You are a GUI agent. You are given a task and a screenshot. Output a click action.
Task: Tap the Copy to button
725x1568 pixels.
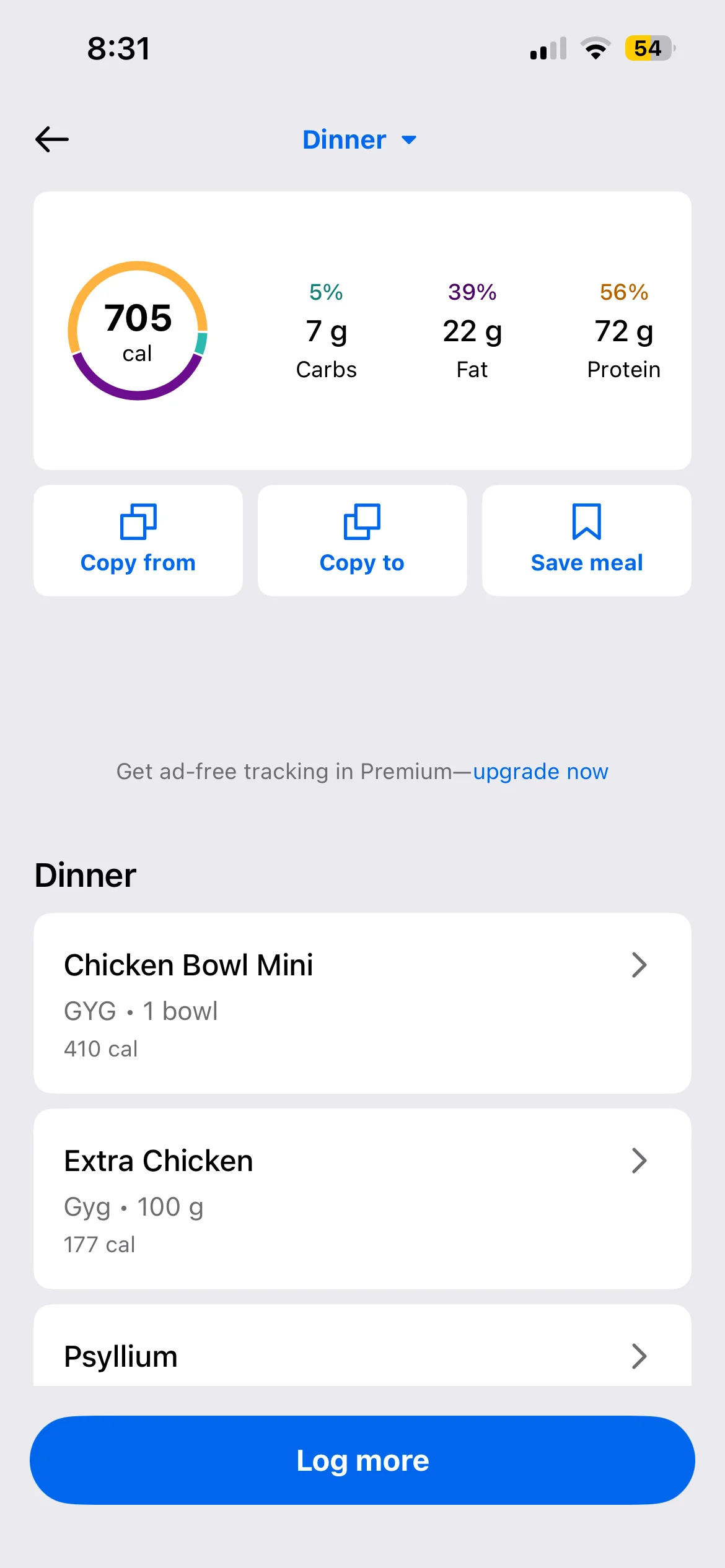click(x=362, y=541)
